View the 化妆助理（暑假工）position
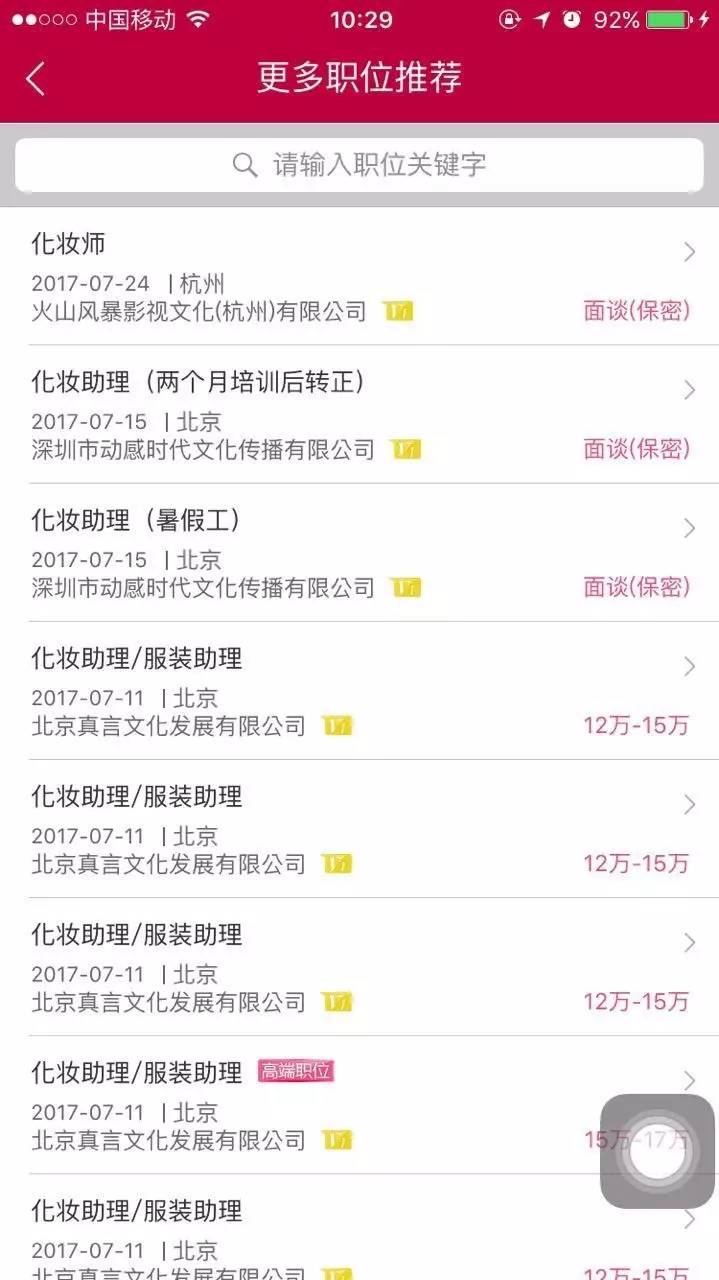Viewport: 719px width, 1280px height. pos(359,552)
